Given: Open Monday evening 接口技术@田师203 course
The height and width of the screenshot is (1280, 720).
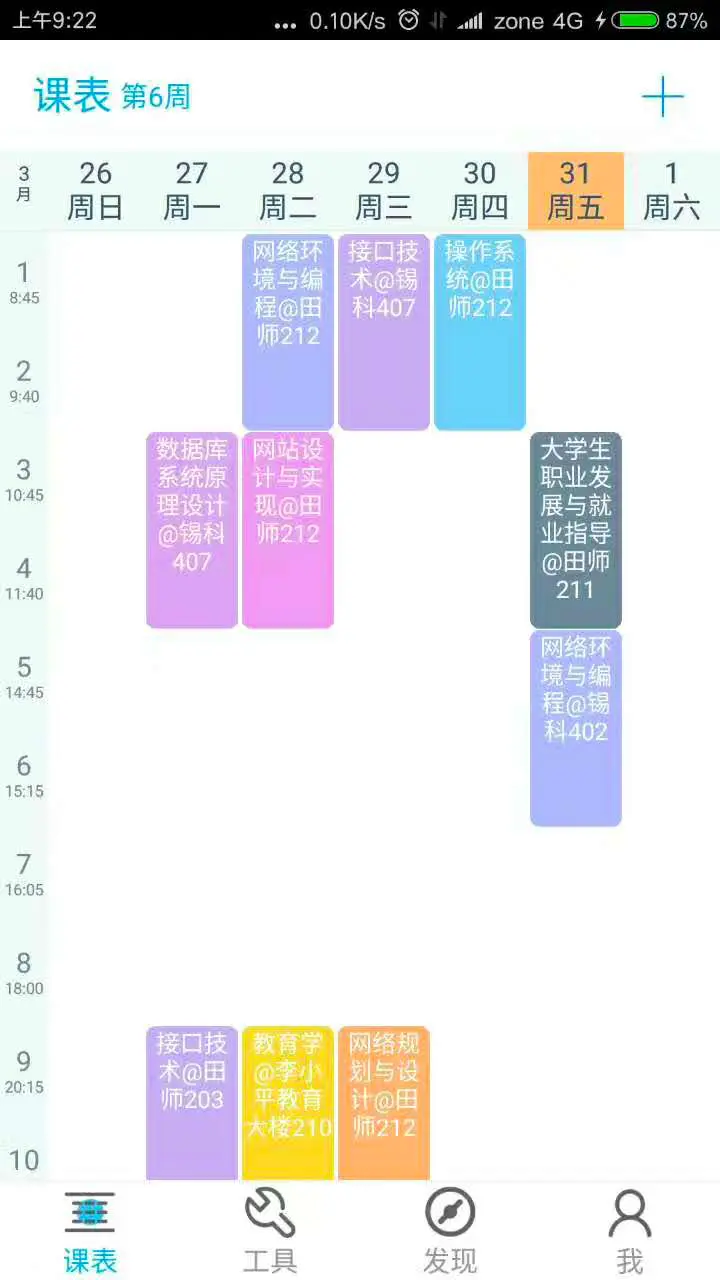Looking at the screenshot, I should coord(192,1102).
